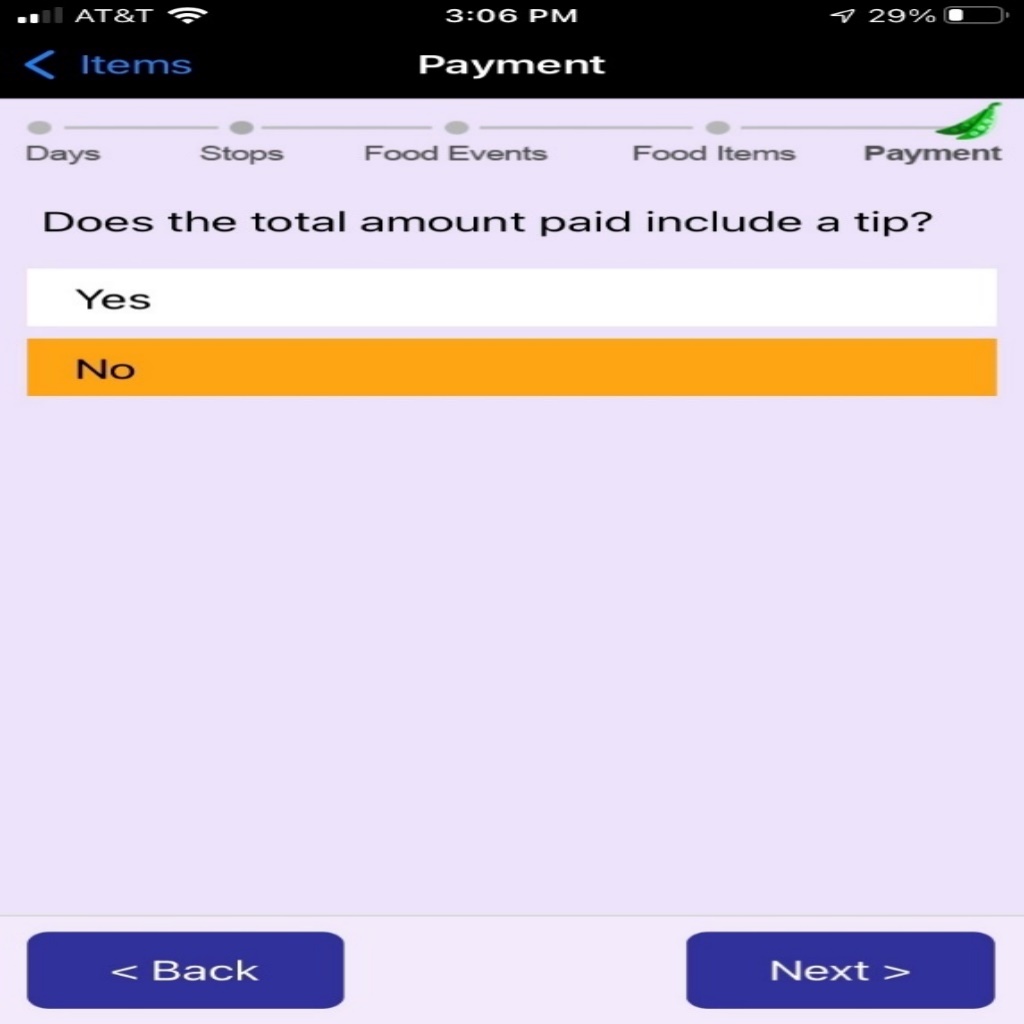Continue with the Next button
The height and width of the screenshot is (1024, 1024).
click(840, 970)
